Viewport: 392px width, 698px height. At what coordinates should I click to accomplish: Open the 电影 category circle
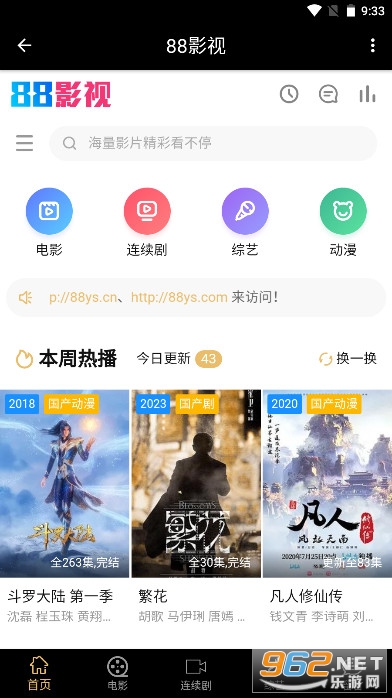point(49,211)
